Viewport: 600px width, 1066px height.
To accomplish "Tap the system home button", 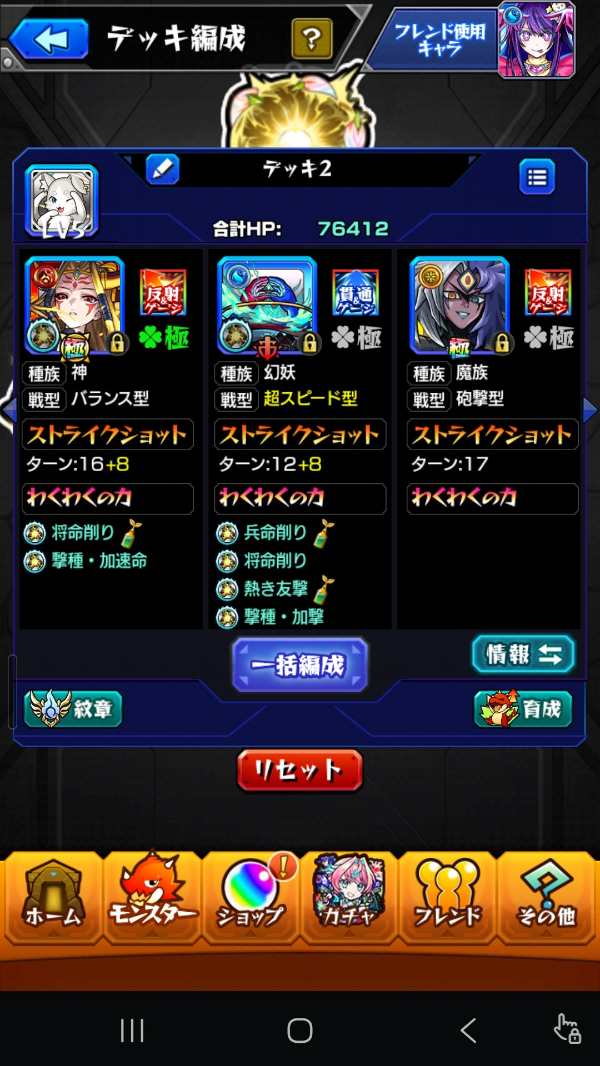I will click(300, 1030).
